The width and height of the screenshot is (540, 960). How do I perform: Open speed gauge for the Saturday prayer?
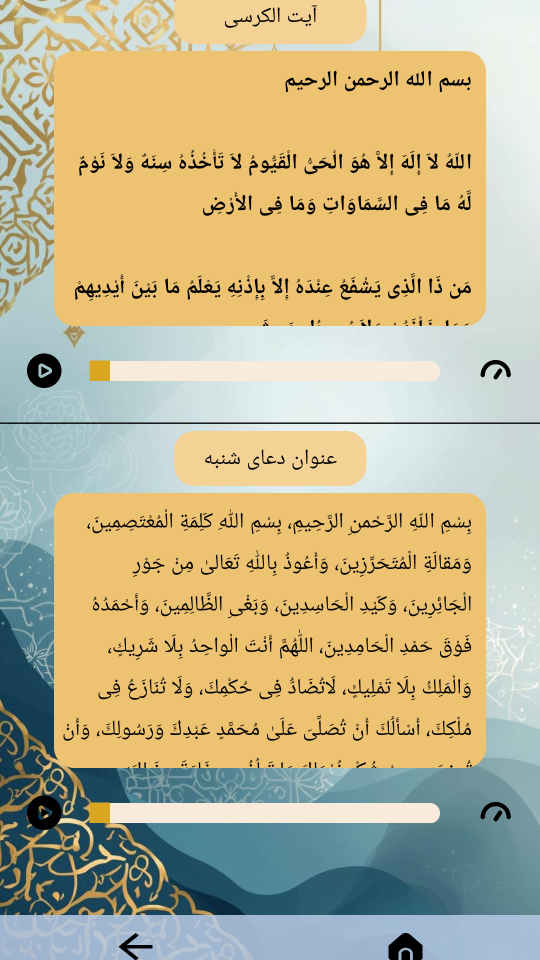click(x=495, y=812)
